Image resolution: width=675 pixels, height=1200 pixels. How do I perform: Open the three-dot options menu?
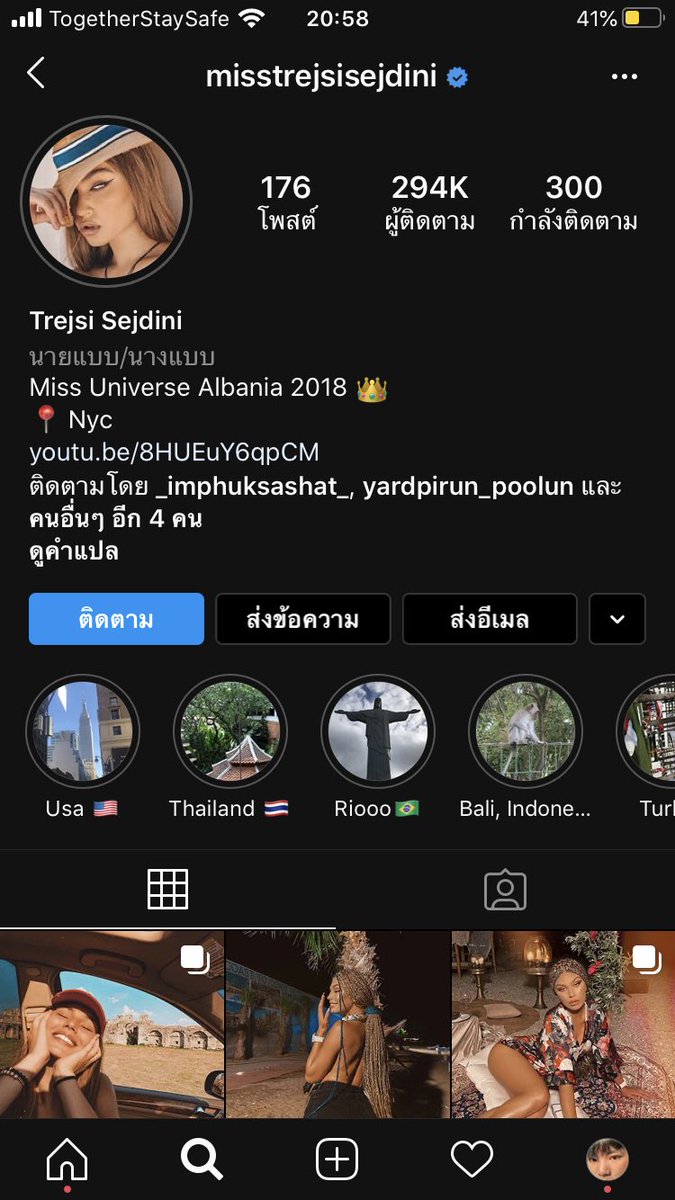point(624,77)
